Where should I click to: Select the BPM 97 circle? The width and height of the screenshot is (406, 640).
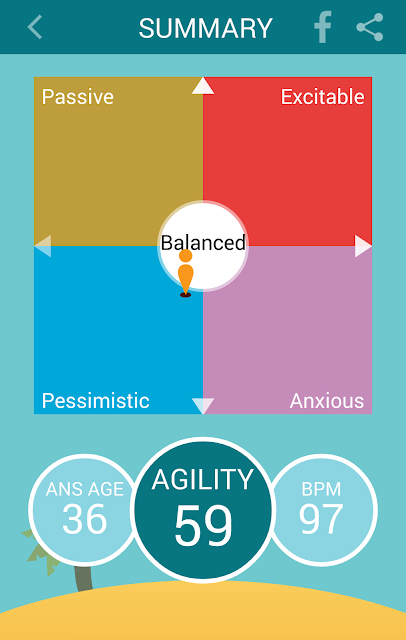(321, 510)
